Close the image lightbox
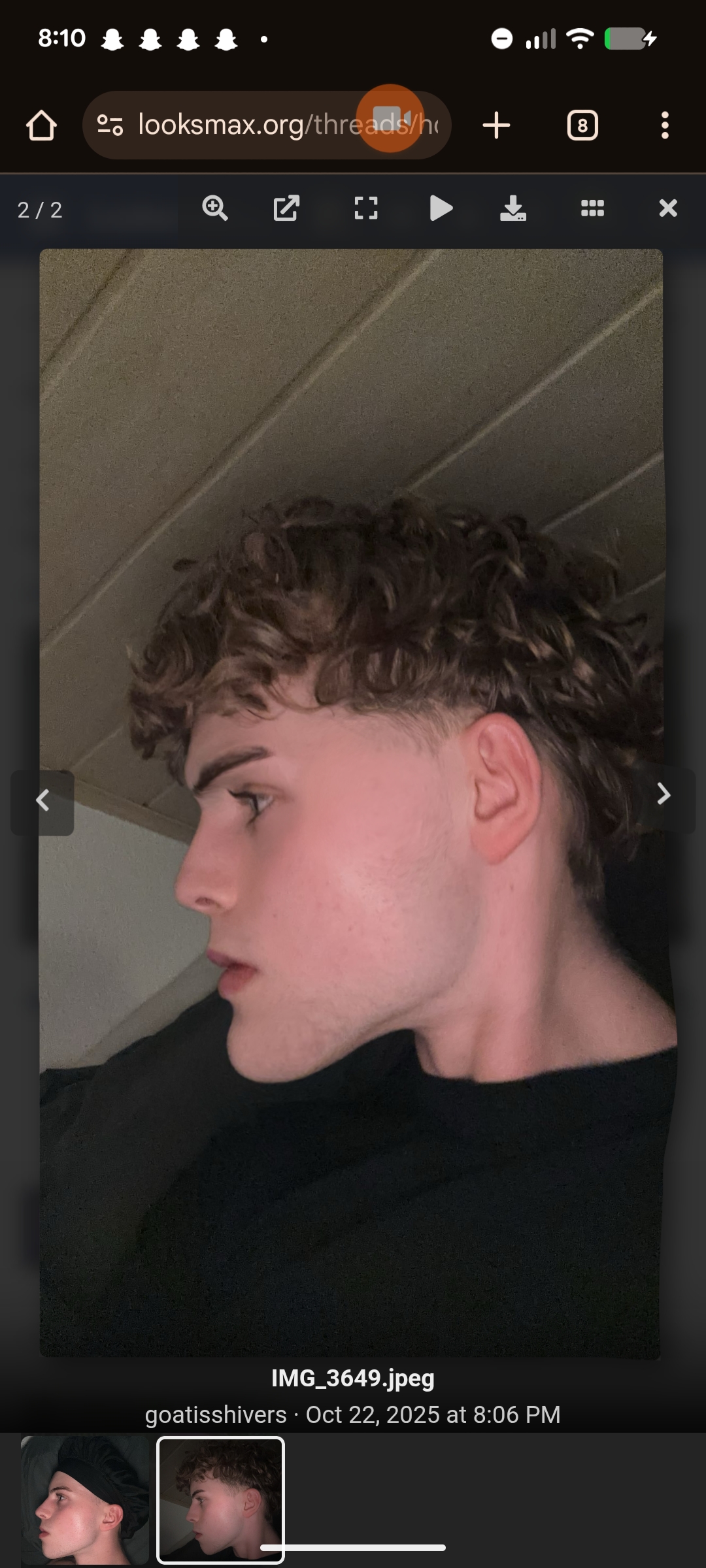The height and width of the screenshot is (1568, 706). pos(668,208)
